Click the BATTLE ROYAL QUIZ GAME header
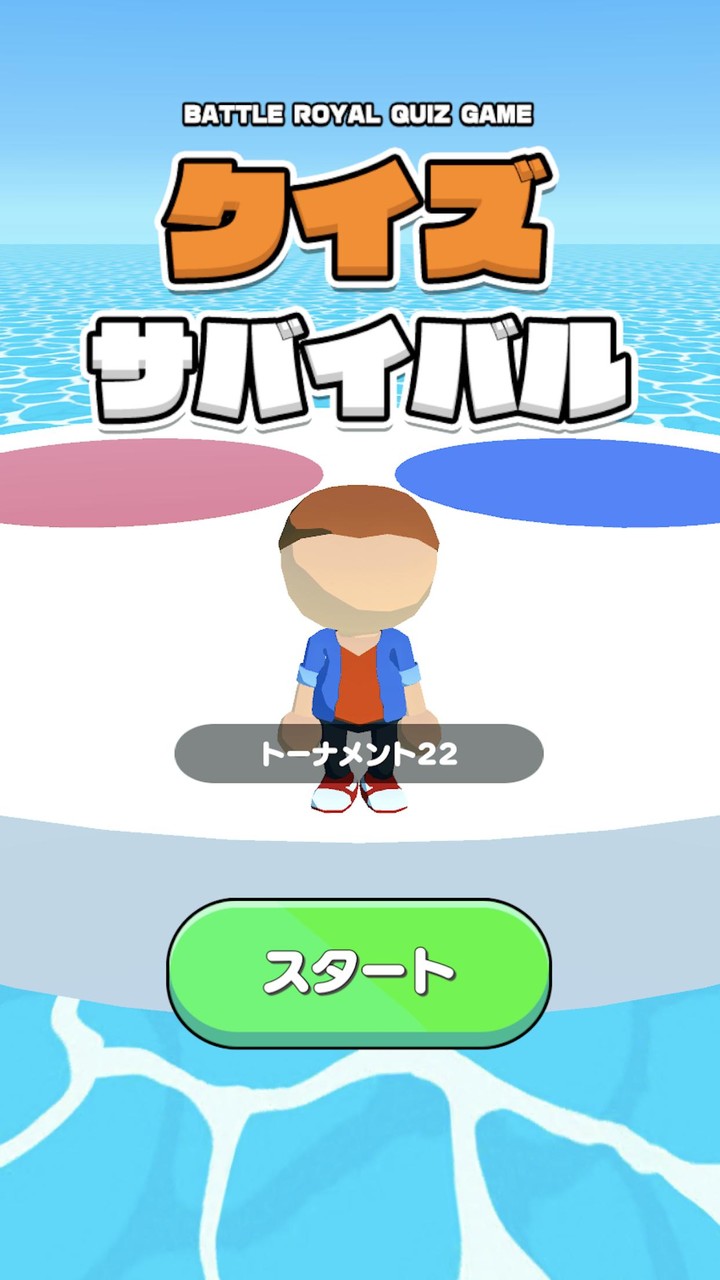720x1280 pixels. pyautogui.click(x=360, y=113)
